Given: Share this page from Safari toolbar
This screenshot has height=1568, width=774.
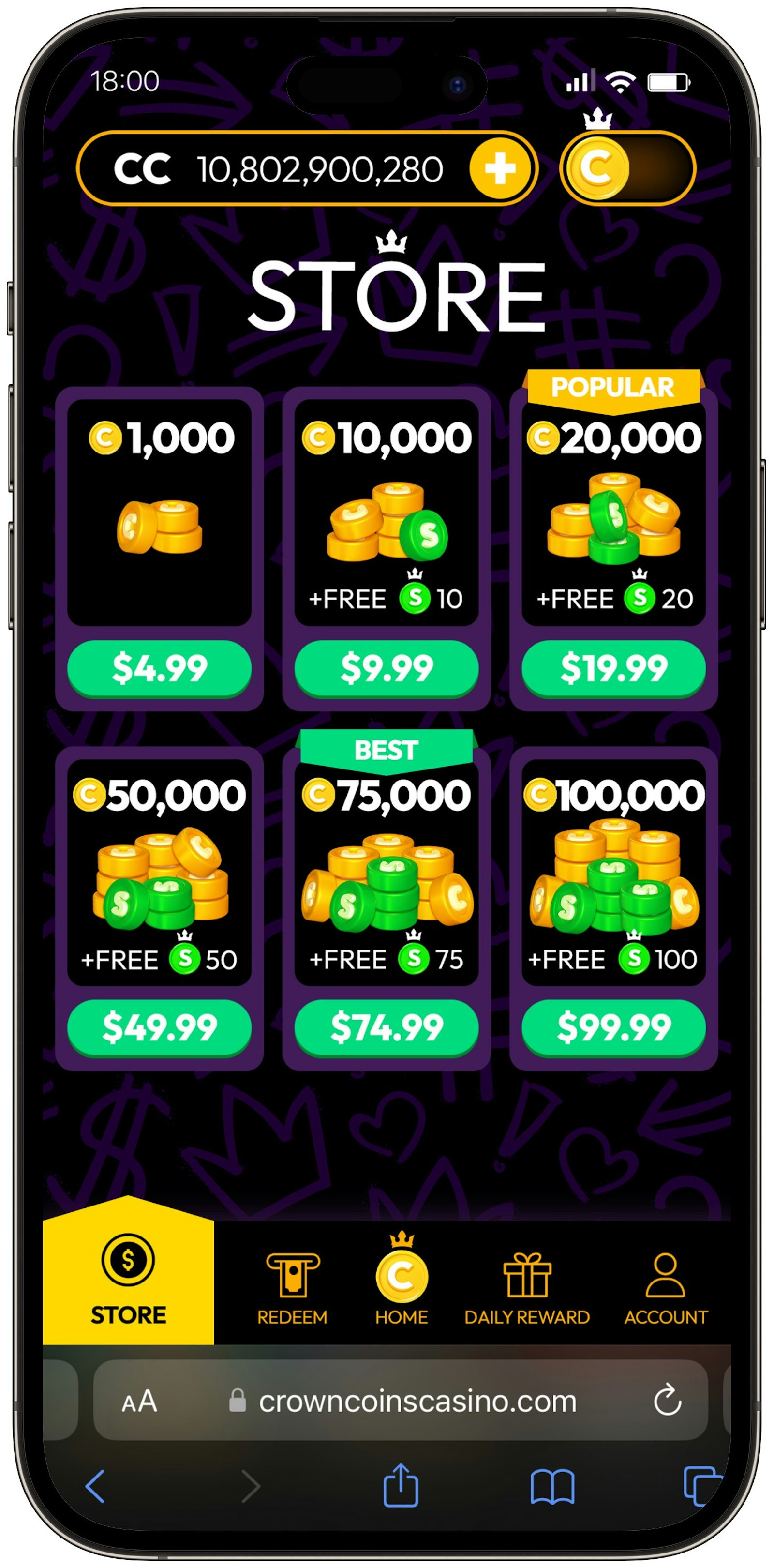Looking at the screenshot, I should [401, 1486].
